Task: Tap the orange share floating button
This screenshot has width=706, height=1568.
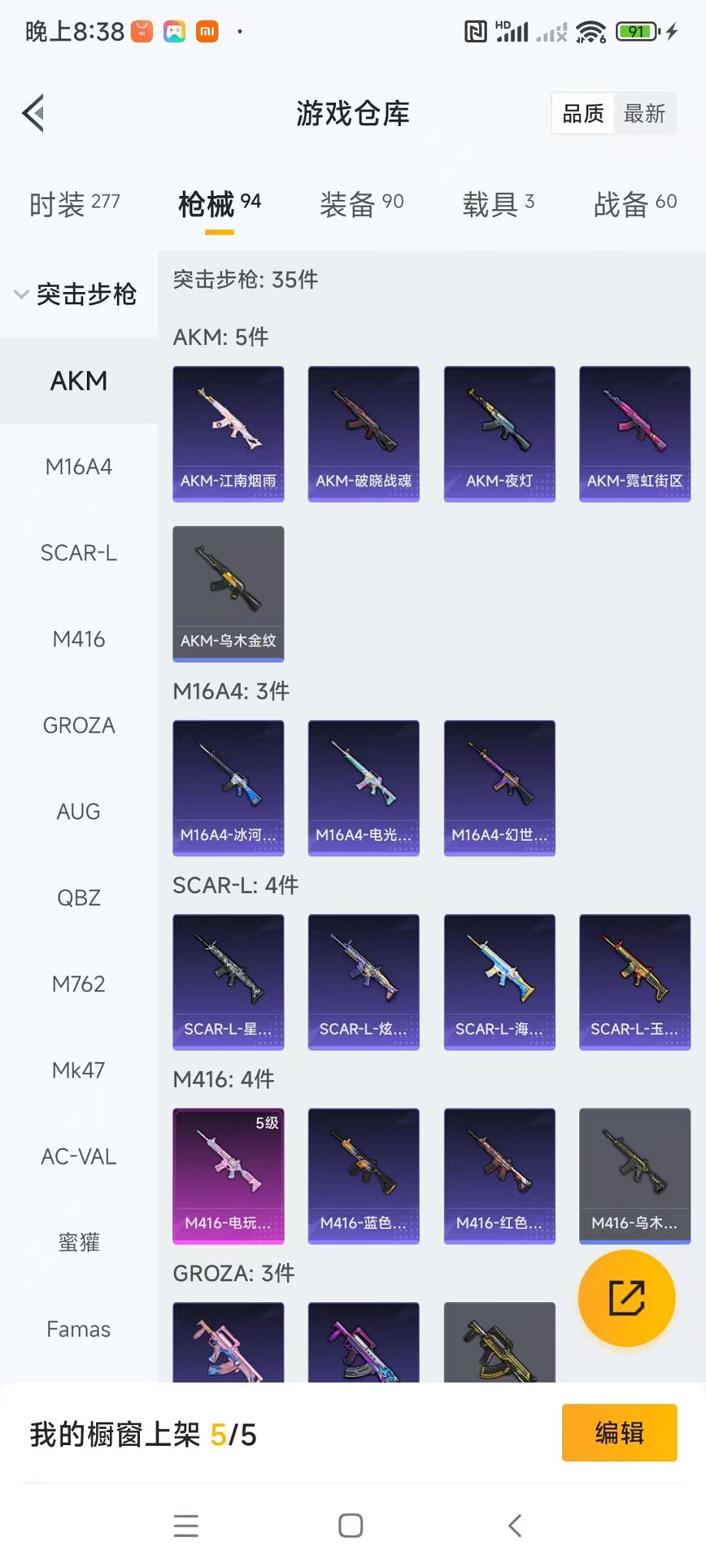Action: click(626, 1298)
